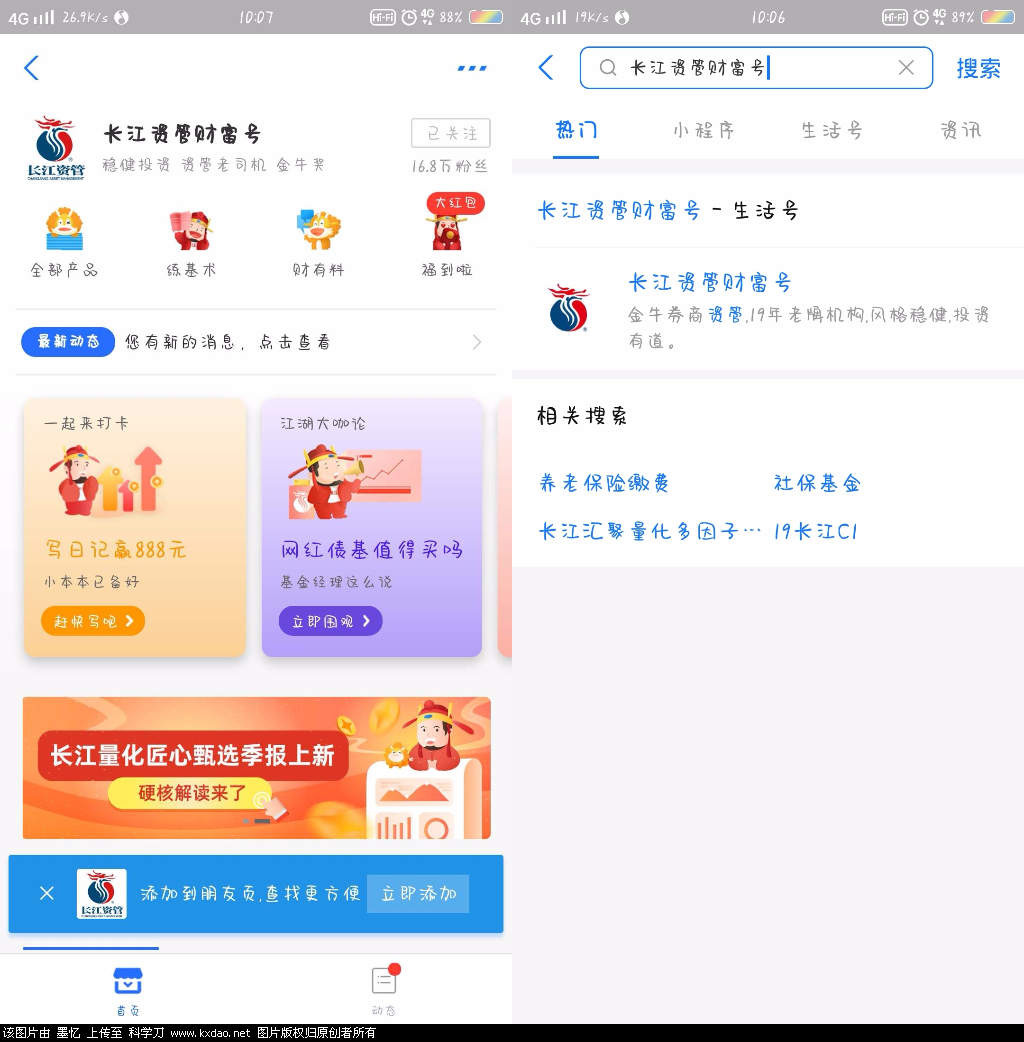Open 财有料 shortcut

[x=318, y=241]
